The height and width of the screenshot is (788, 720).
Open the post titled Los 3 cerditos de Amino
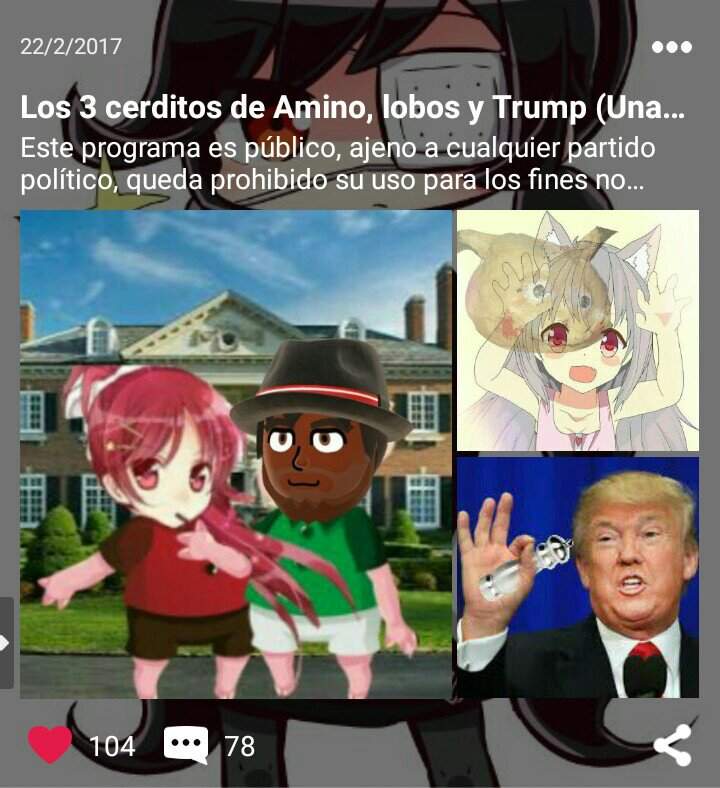[x=352, y=108]
